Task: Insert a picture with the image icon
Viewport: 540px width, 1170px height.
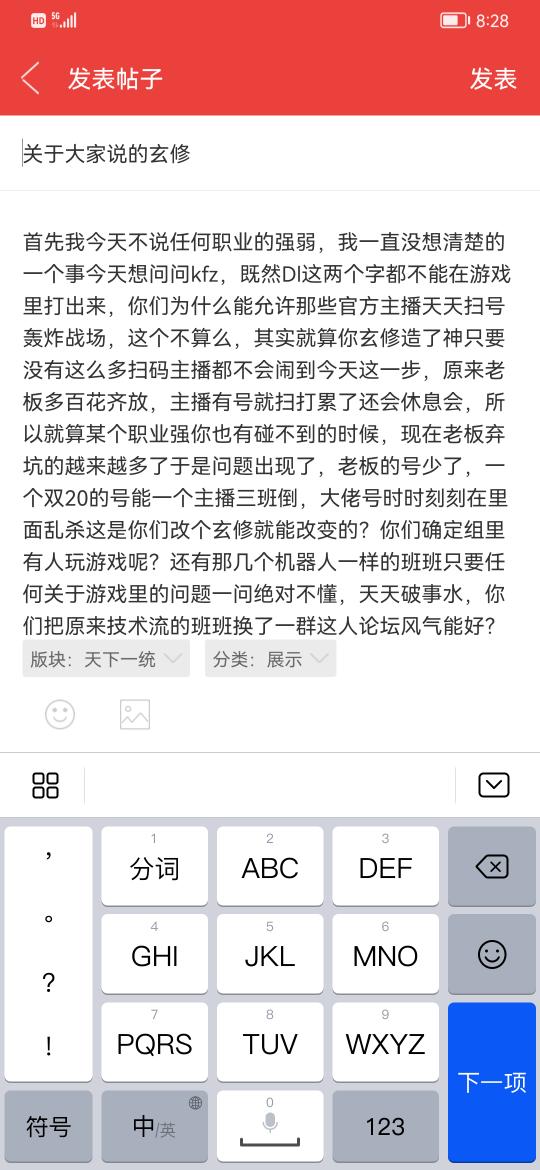Action: (135, 714)
